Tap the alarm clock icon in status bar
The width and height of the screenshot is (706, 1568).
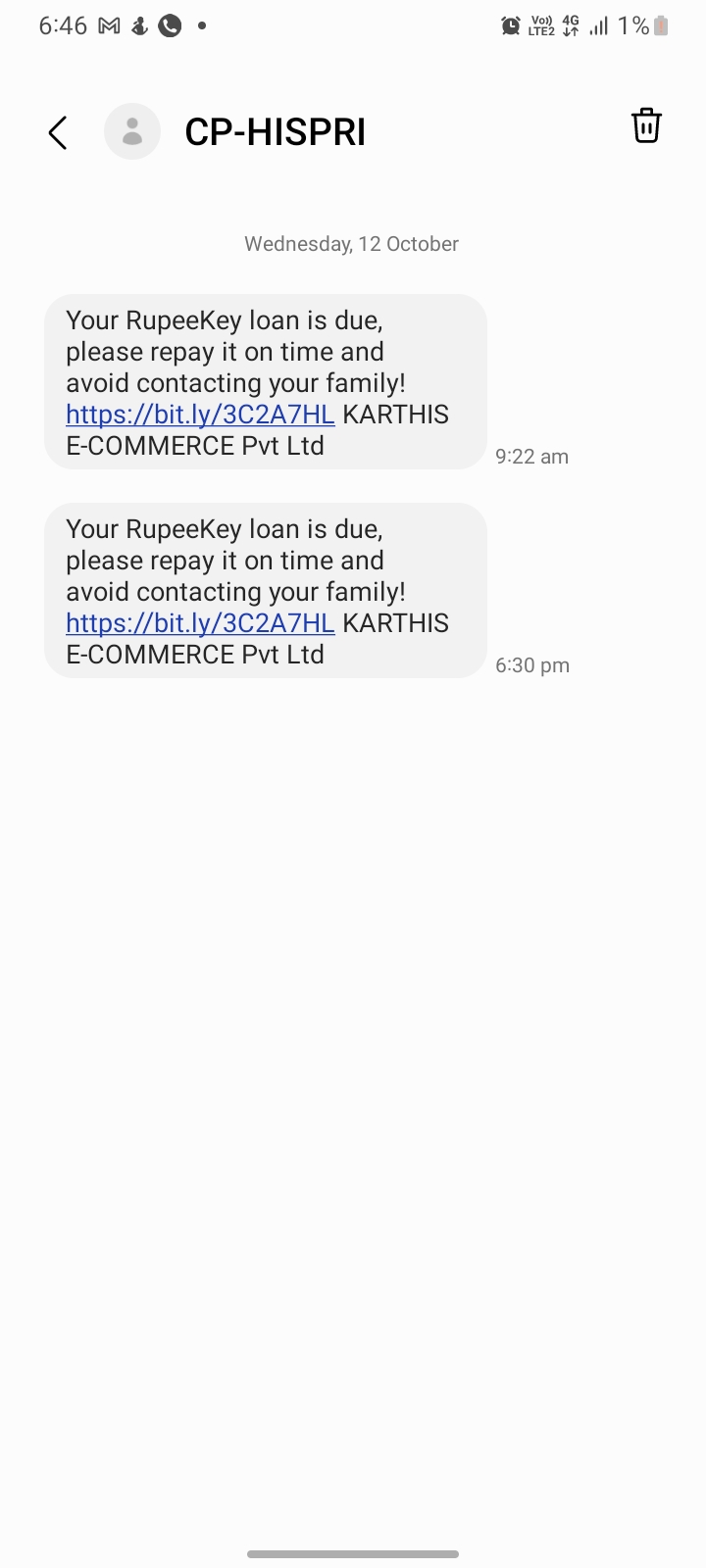tap(511, 24)
